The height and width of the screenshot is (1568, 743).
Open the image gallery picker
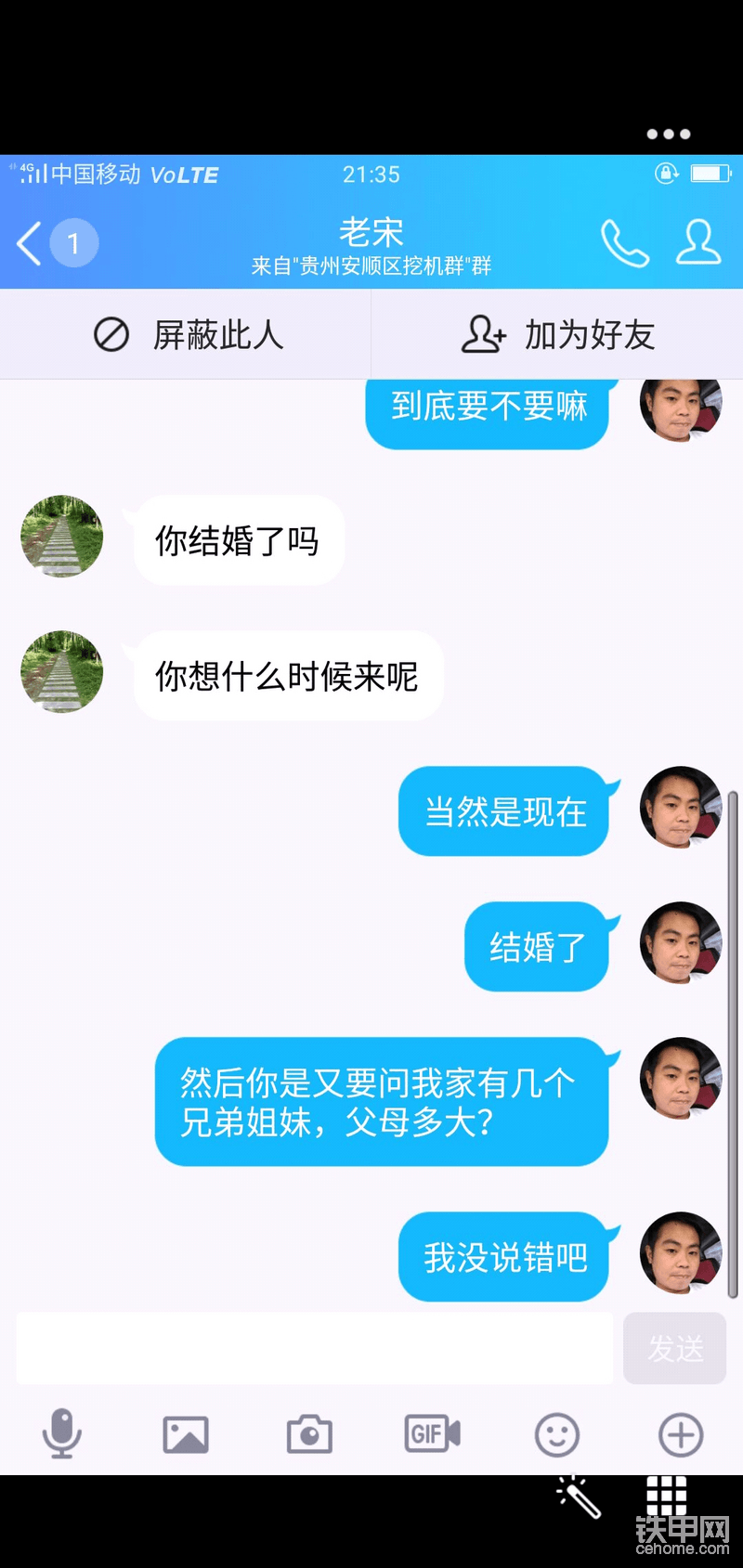[186, 1434]
